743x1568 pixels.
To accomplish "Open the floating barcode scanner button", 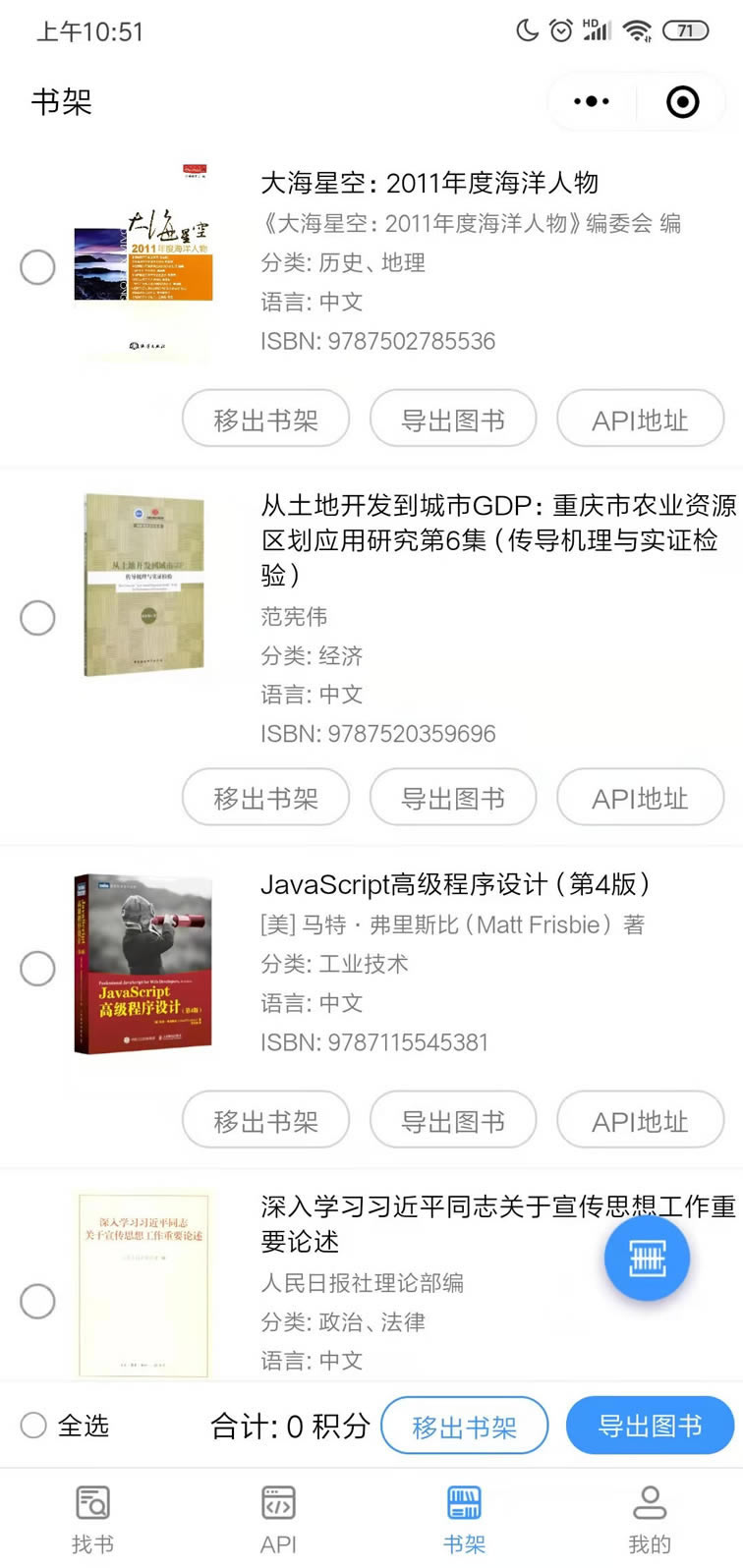I will (646, 1258).
